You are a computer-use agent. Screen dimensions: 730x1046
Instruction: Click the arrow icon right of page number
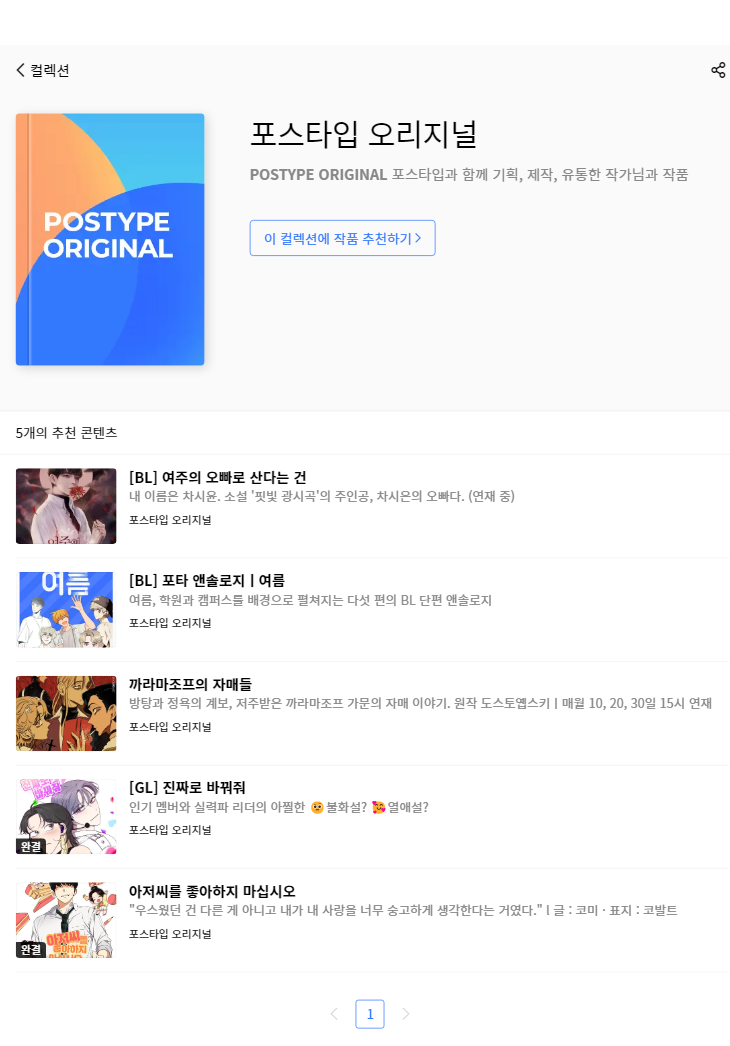tap(406, 1013)
